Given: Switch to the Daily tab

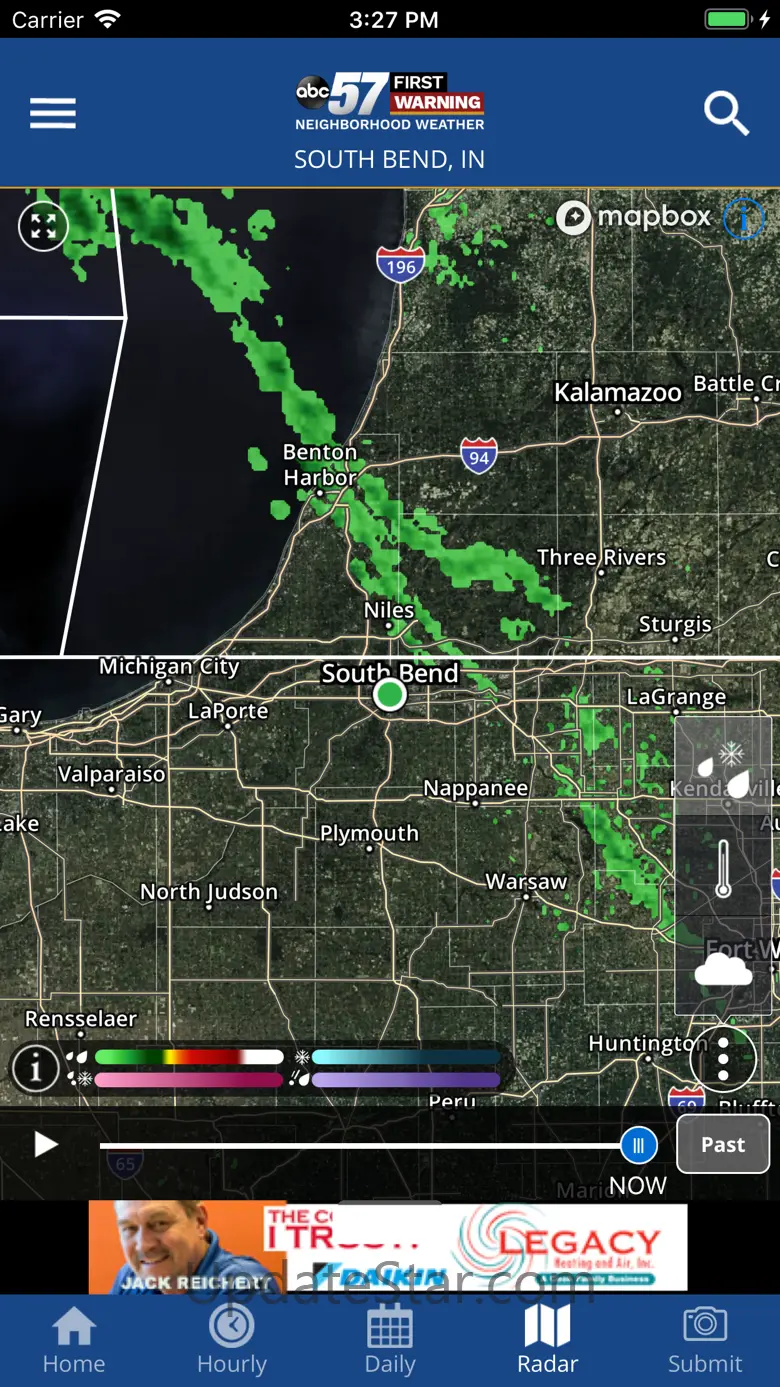Looking at the screenshot, I should pyautogui.click(x=390, y=1341).
